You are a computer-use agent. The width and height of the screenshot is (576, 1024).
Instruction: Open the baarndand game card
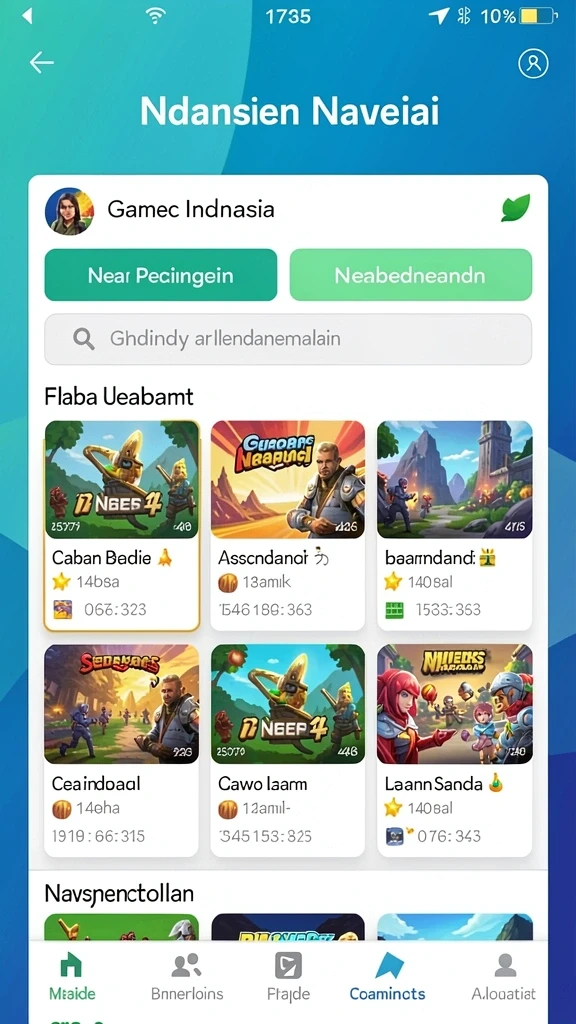point(455,526)
